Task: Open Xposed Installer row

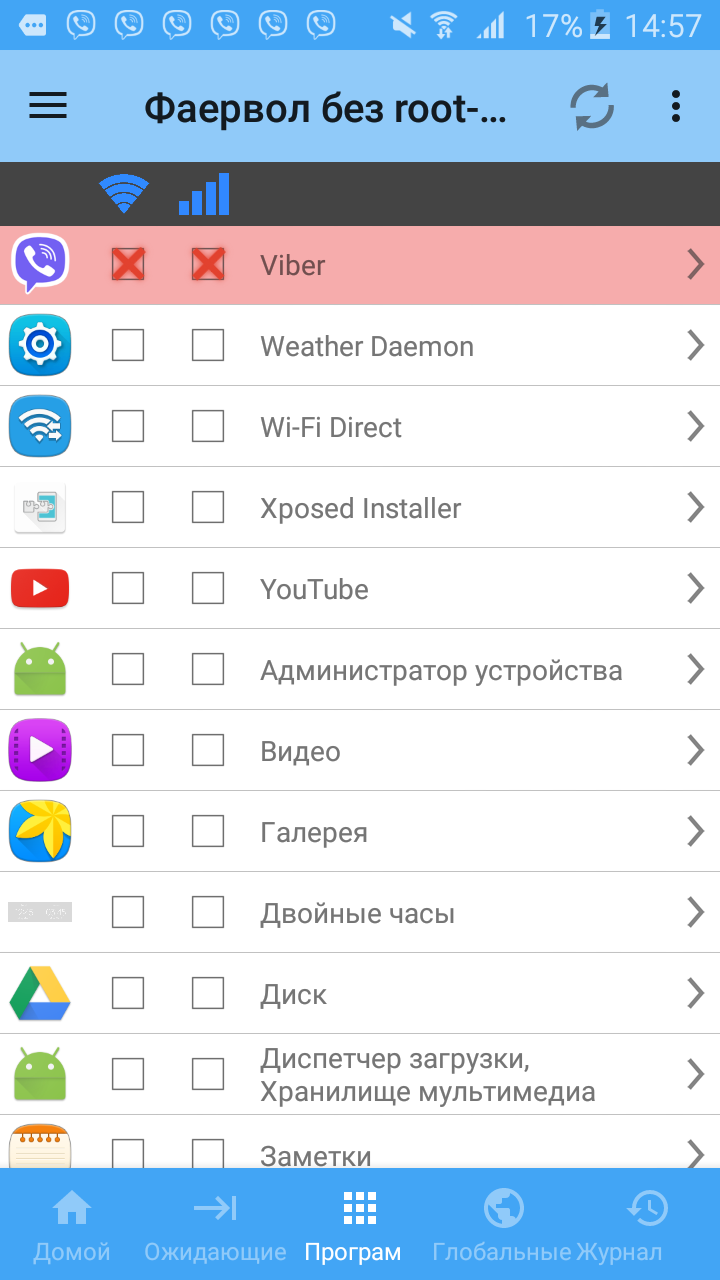Action: pyautogui.click(x=360, y=508)
